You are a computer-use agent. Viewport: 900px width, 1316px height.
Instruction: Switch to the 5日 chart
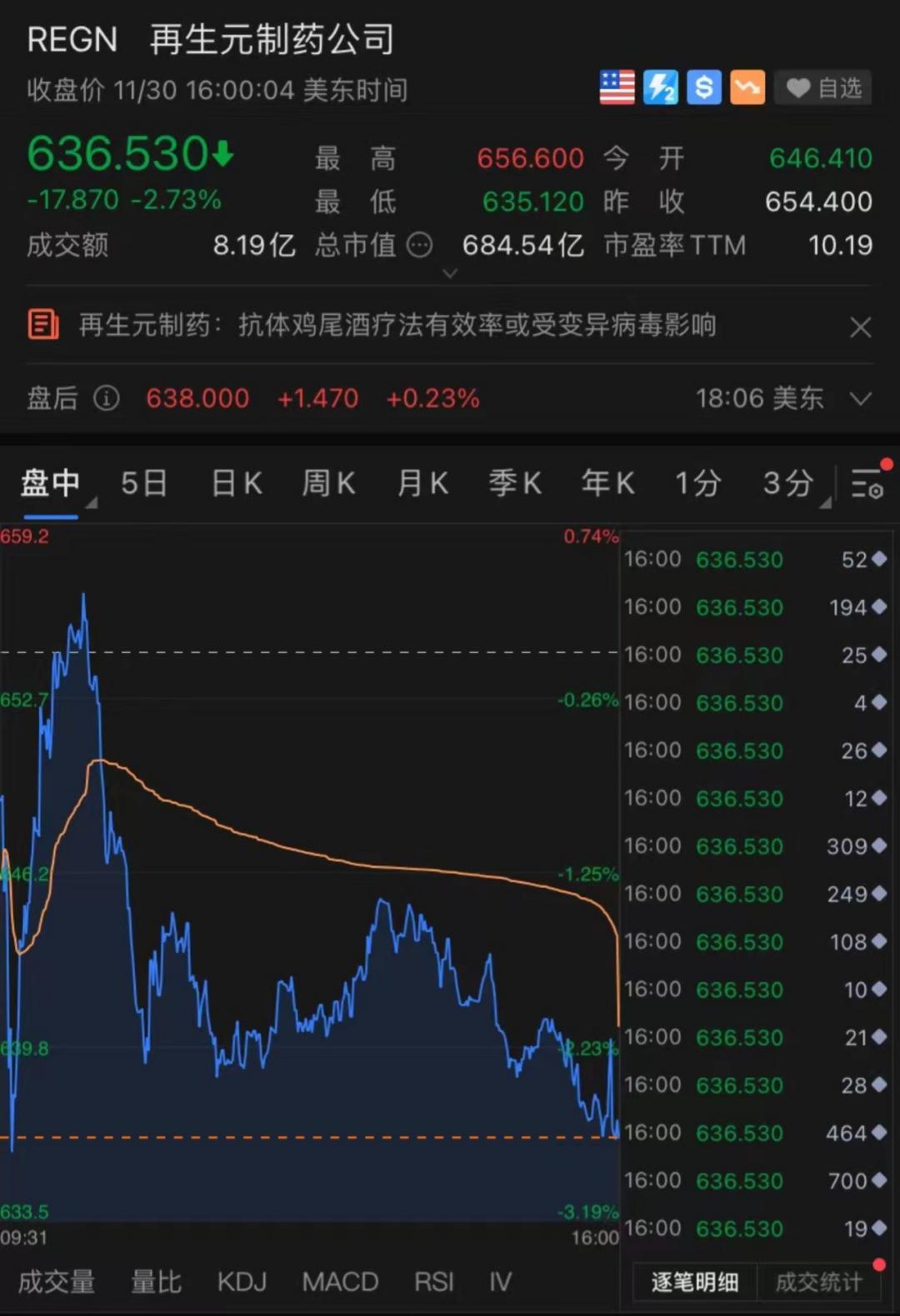pyautogui.click(x=143, y=483)
